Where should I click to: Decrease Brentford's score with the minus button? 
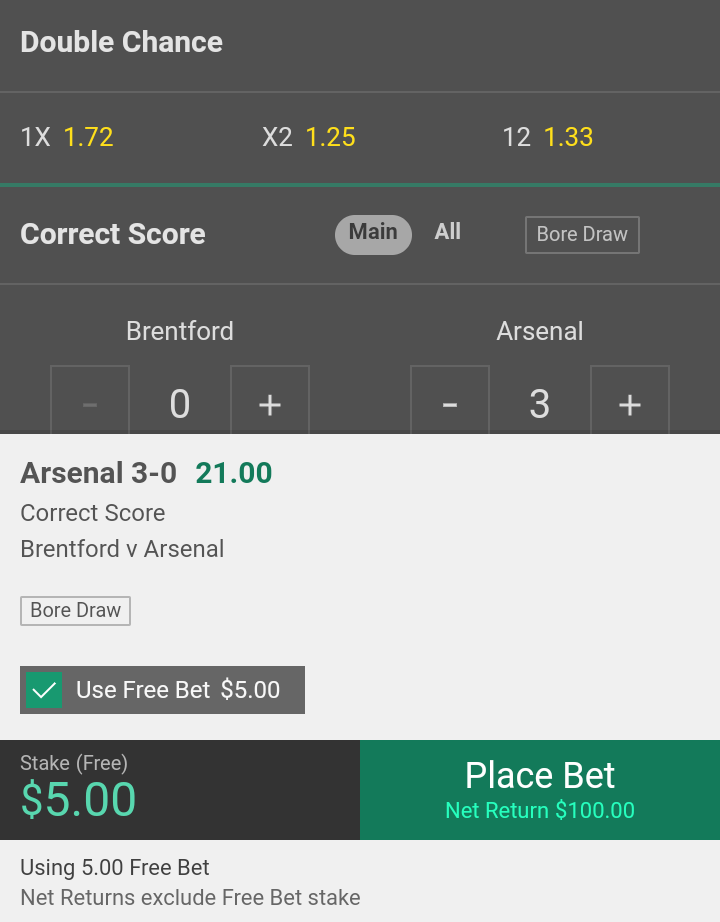90,402
